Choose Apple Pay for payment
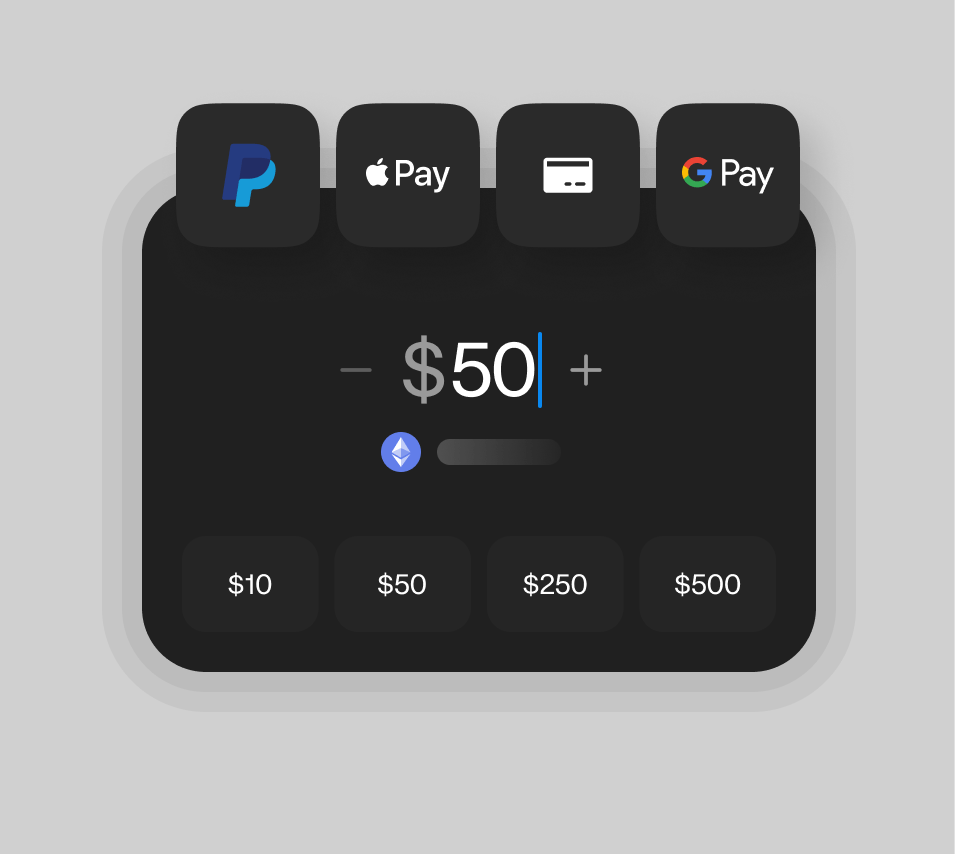 point(408,175)
